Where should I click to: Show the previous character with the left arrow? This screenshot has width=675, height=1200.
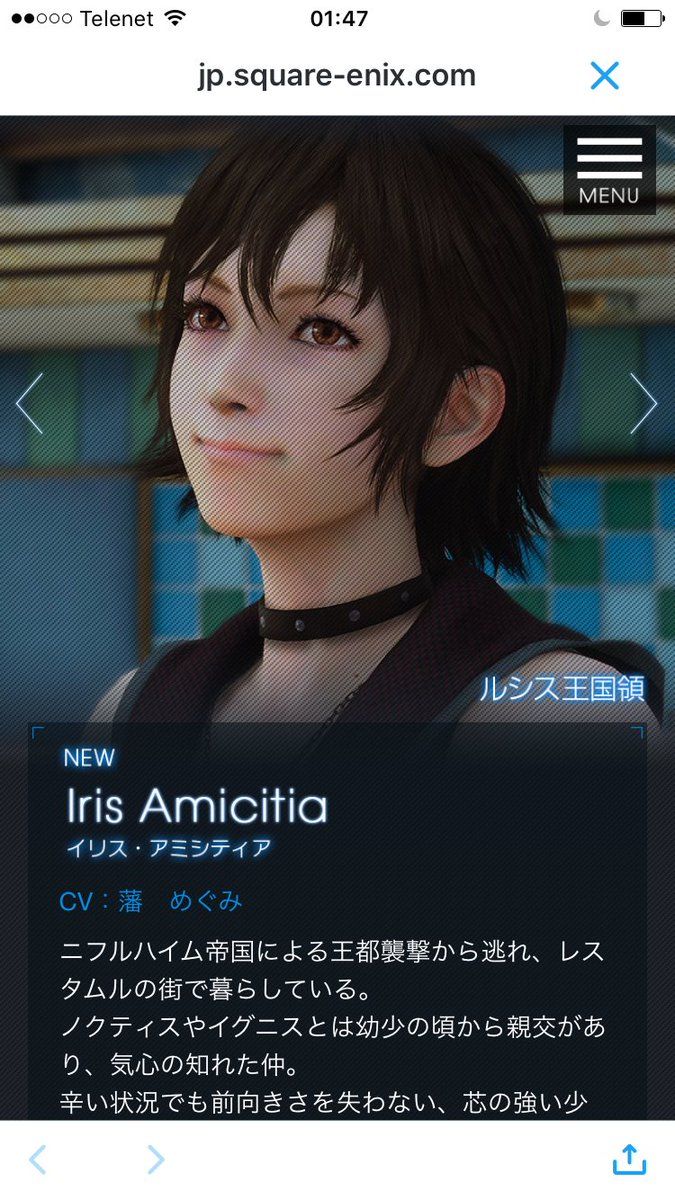(x=29, y=403)
